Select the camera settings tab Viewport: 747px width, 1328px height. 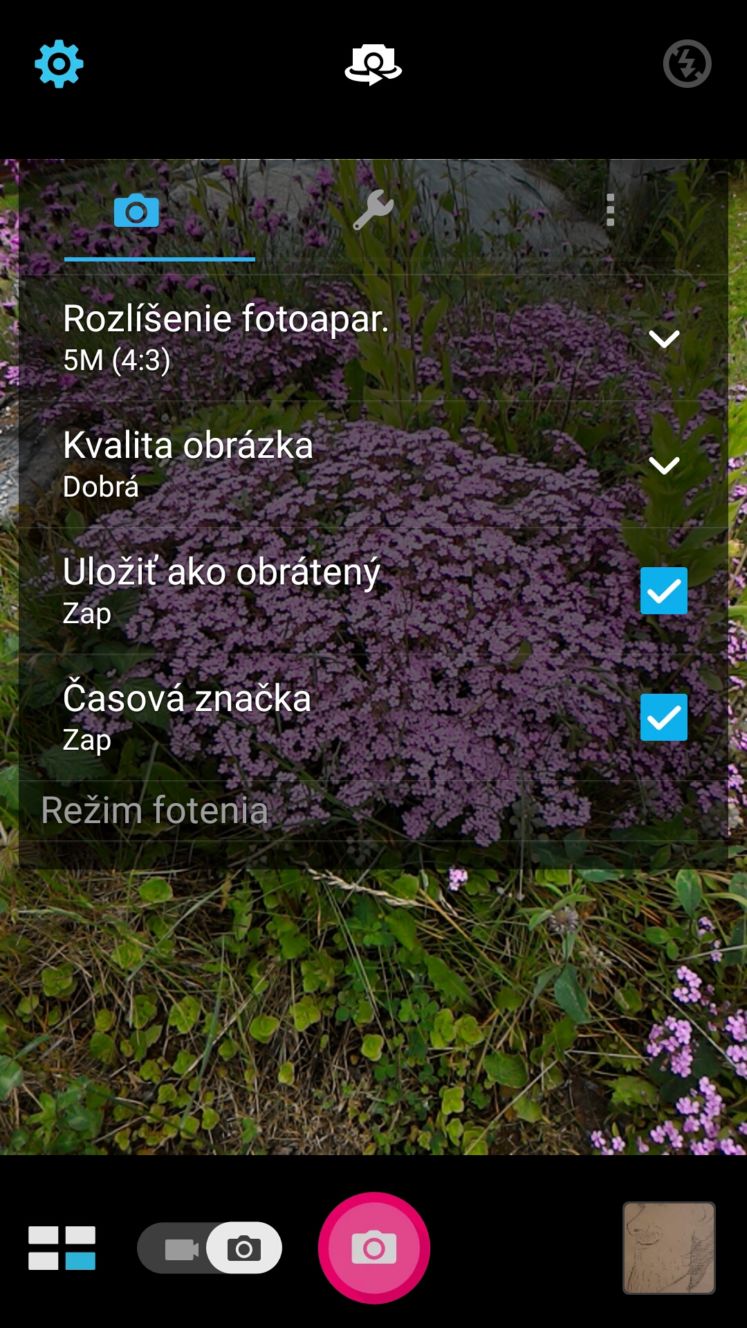click(137, 211)
